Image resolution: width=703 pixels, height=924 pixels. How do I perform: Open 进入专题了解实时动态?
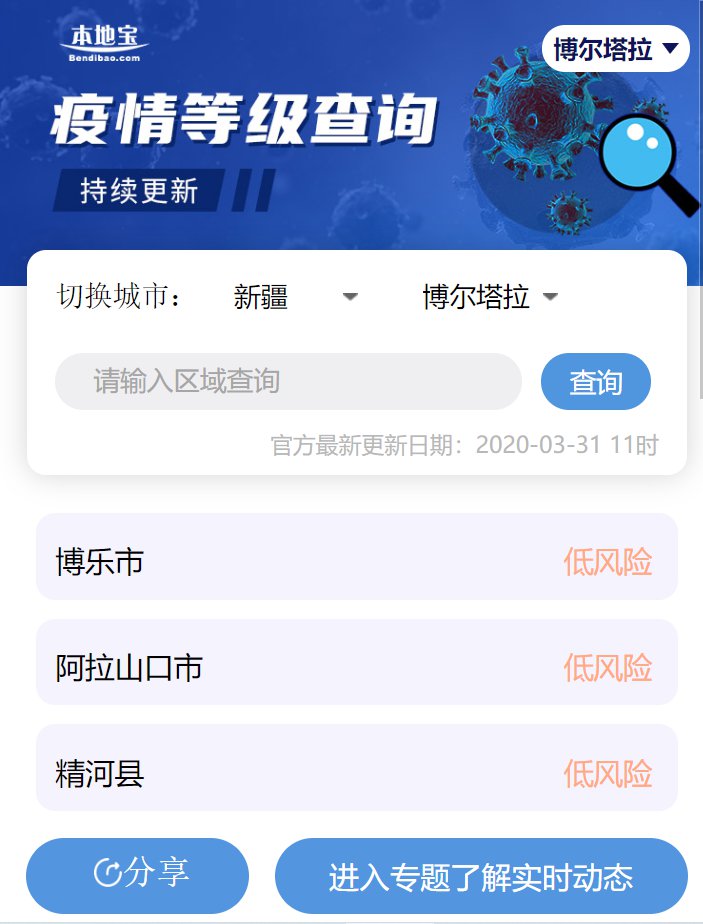coord(481,877)
